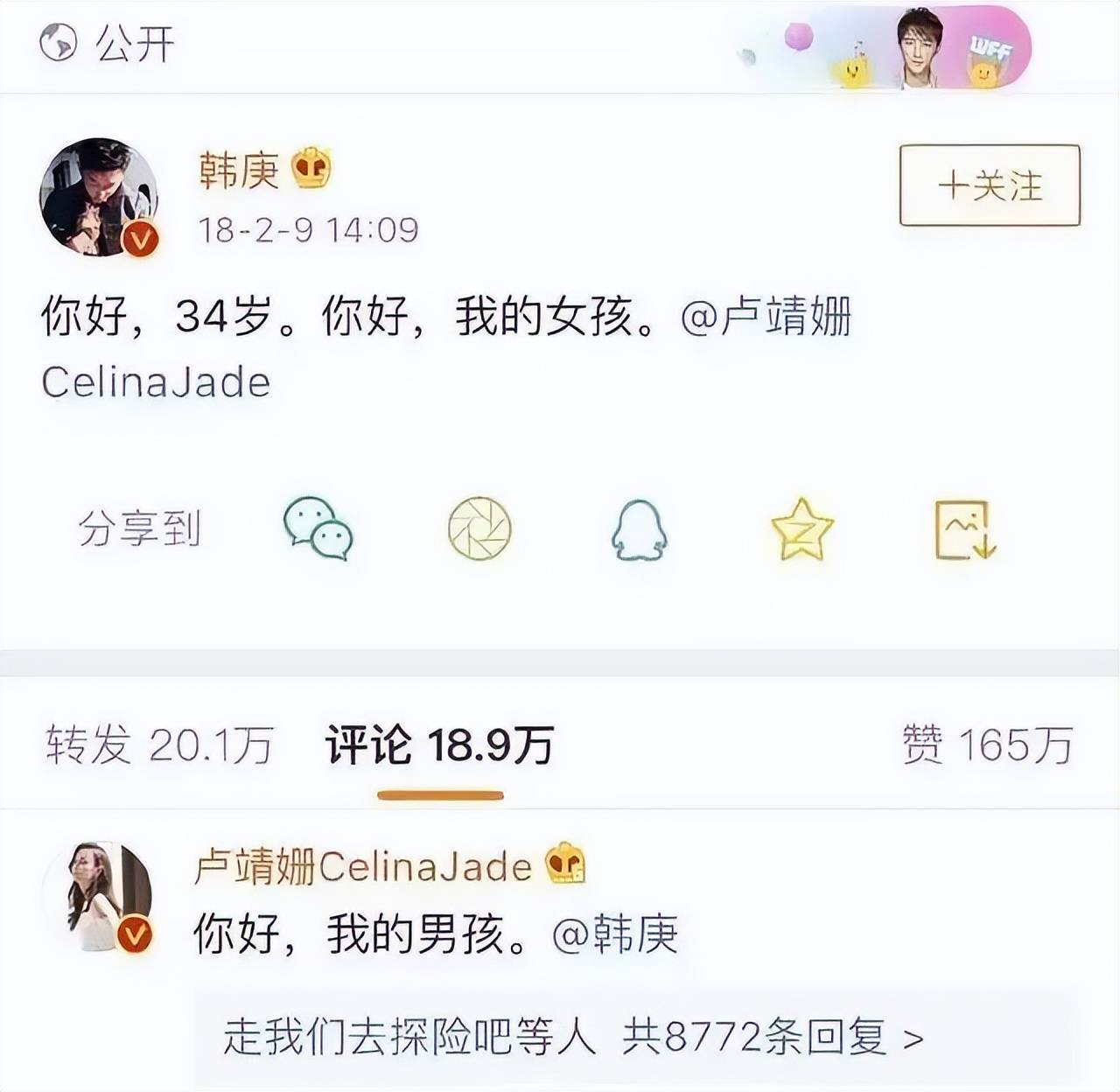This screenshot has width=1120, height=1092.
Task: Open 韩庚's username link
Action: 238,170
